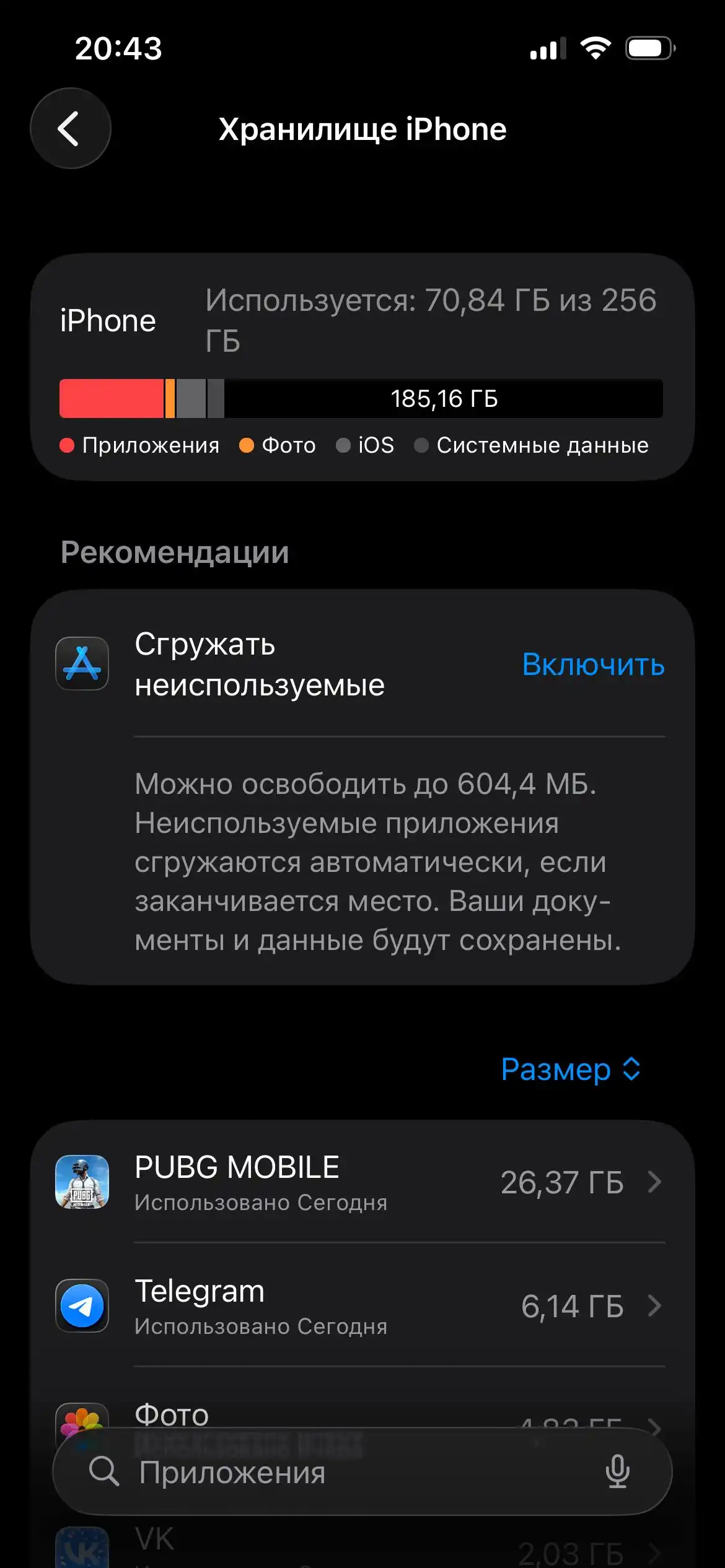
Task: Go back using the back arrow
Action: (x=70, y=129)
